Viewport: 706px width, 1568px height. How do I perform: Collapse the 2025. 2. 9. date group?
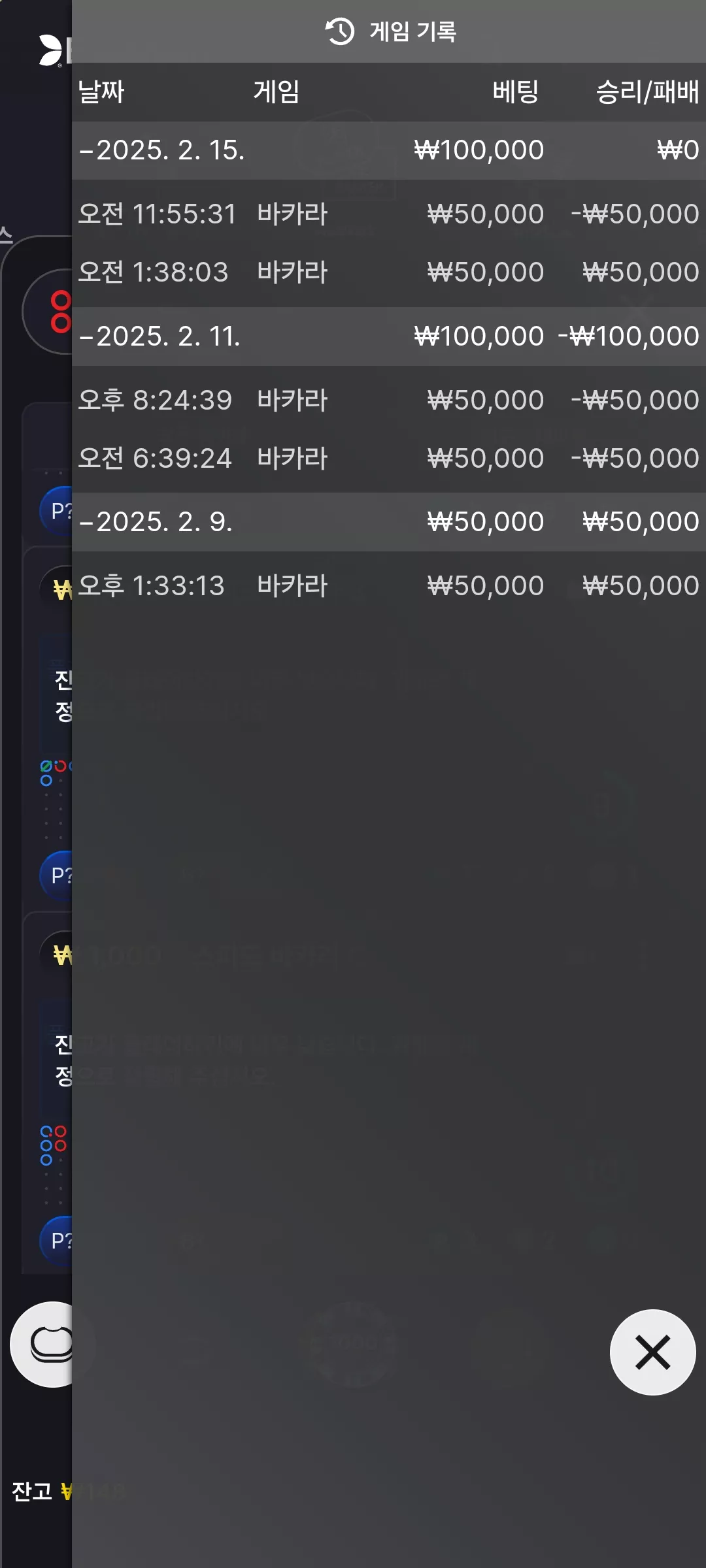(389, 522)
